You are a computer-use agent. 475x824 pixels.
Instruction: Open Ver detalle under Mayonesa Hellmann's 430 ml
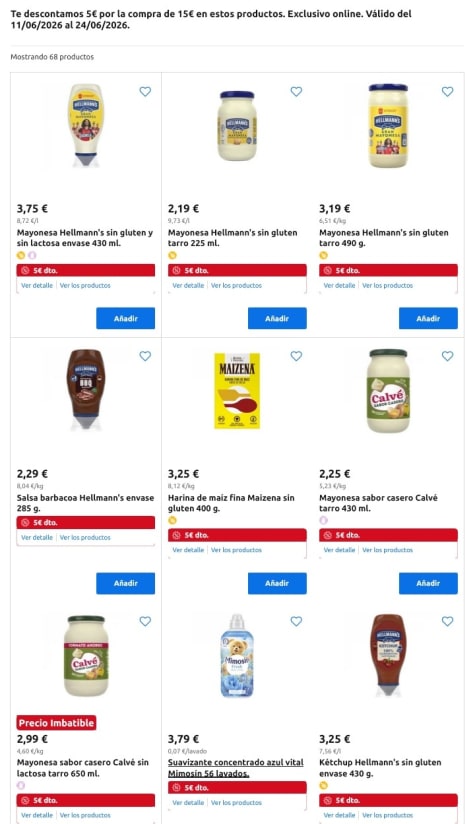[x=37, y=285]
